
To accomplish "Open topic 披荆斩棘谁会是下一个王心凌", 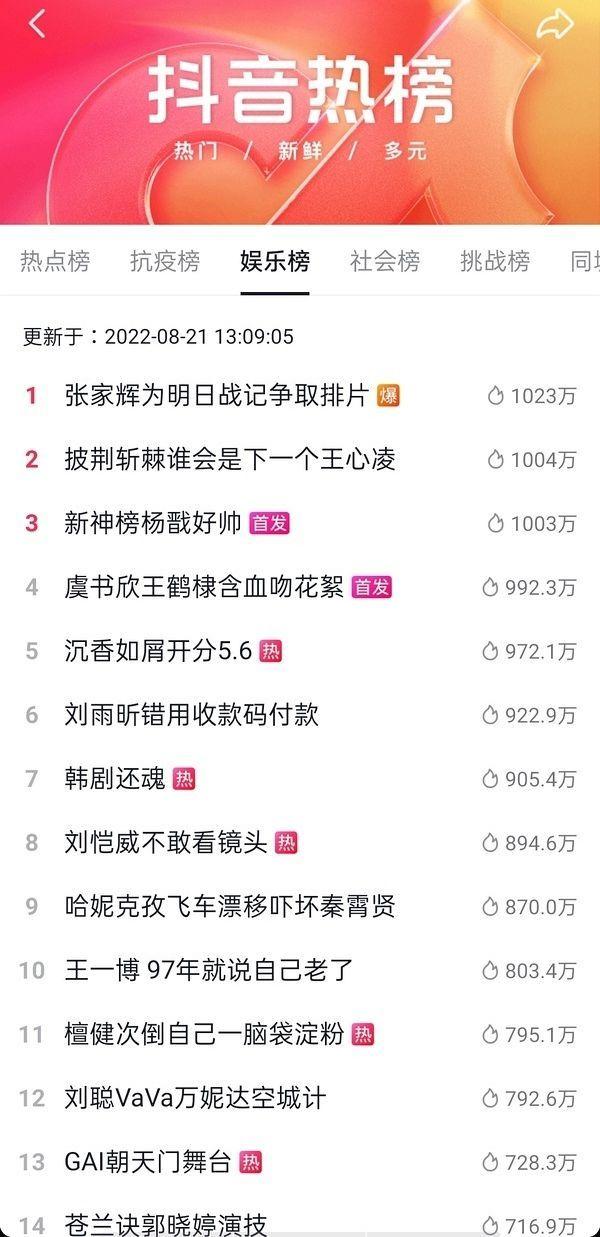I will tap(300, 459).
